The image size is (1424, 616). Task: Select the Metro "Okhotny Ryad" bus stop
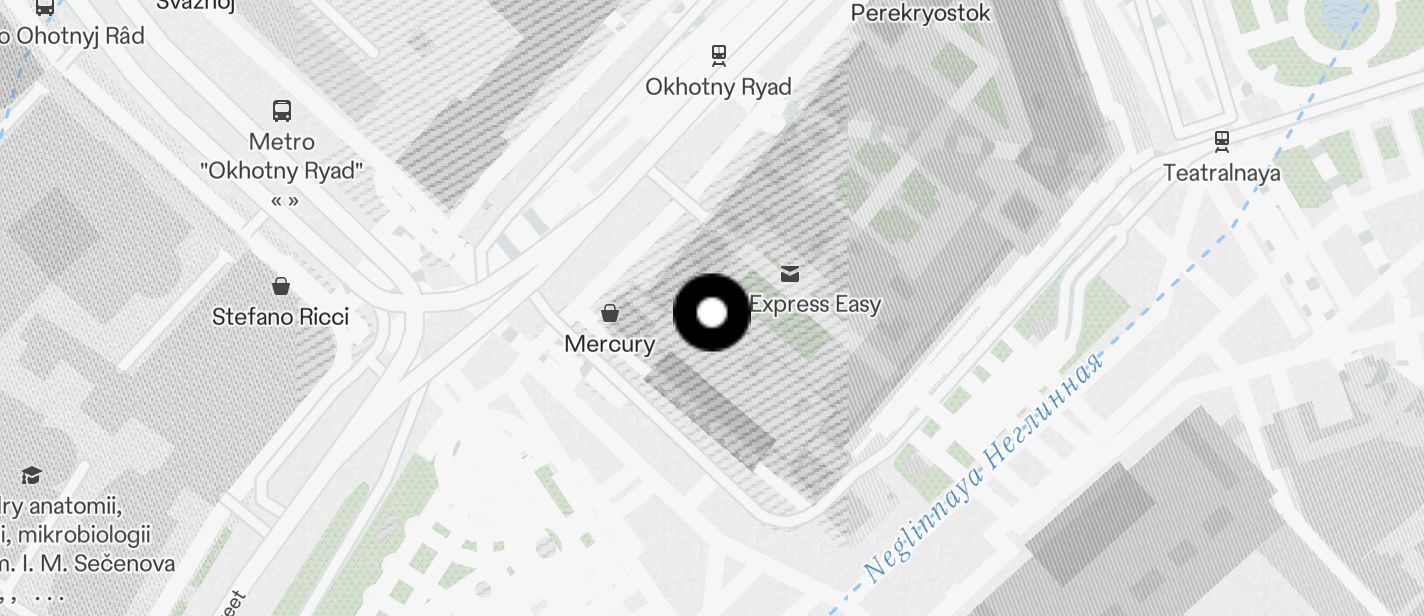282,110
